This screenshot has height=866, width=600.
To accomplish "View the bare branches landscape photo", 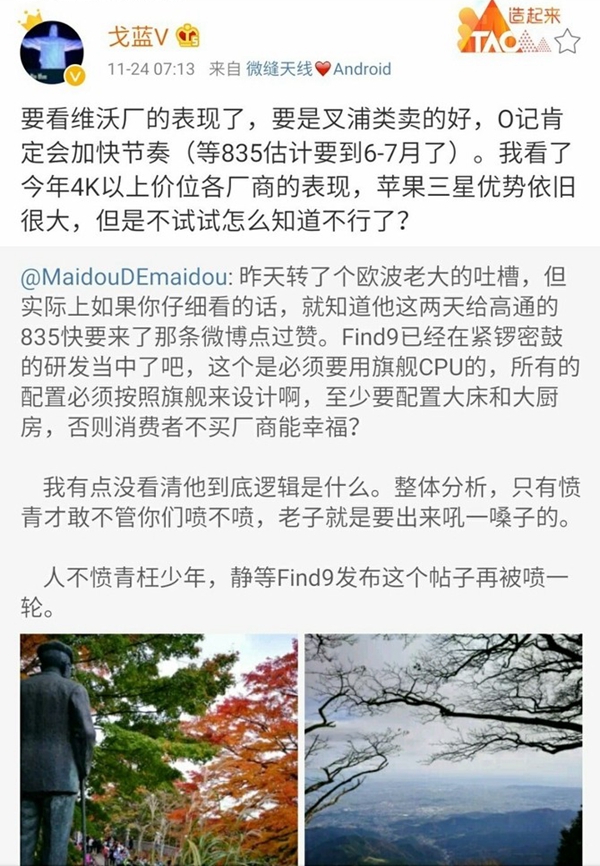I will click(443, 749).
